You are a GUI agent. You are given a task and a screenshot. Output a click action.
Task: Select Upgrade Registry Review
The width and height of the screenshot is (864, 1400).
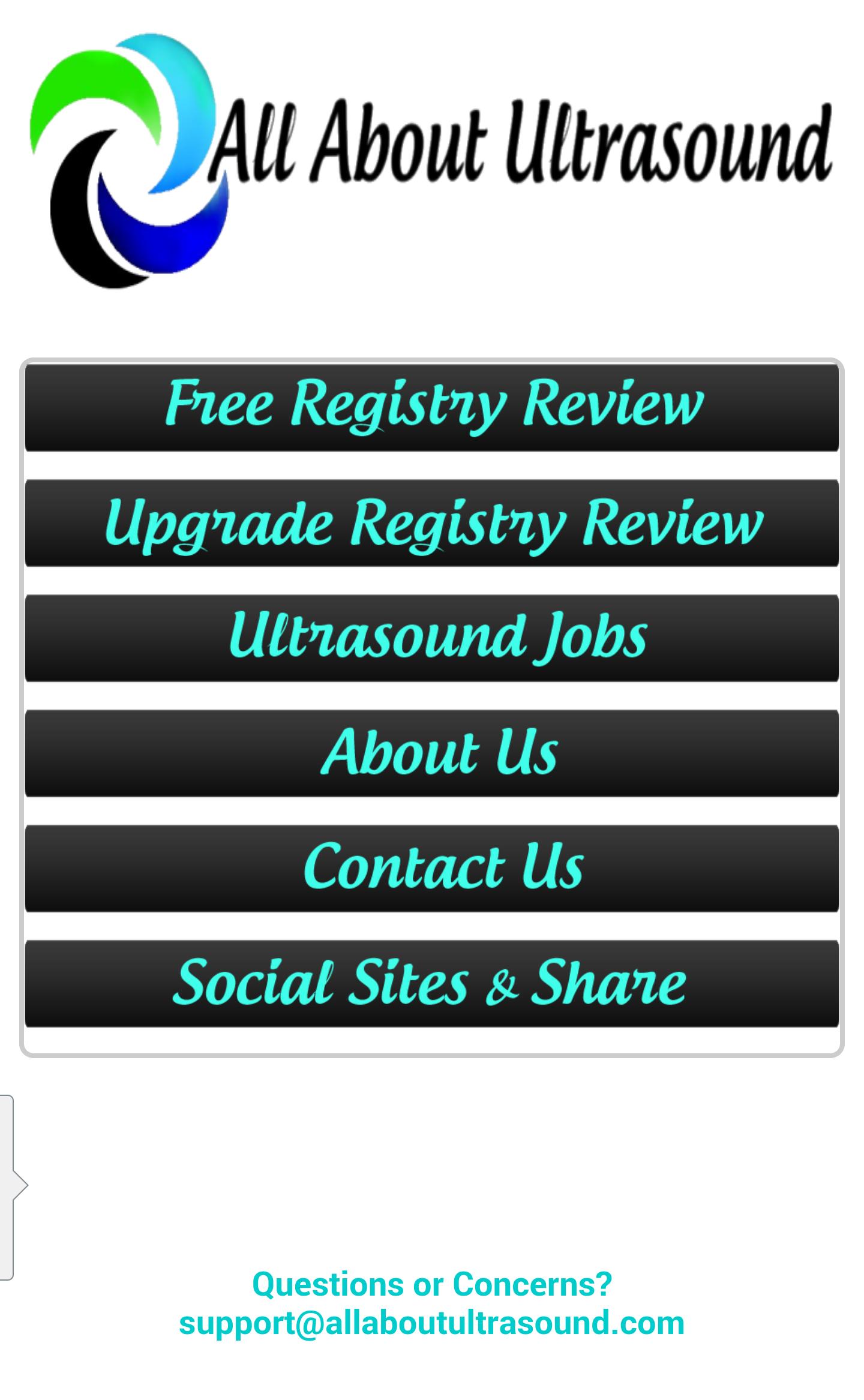pos(431,522)
